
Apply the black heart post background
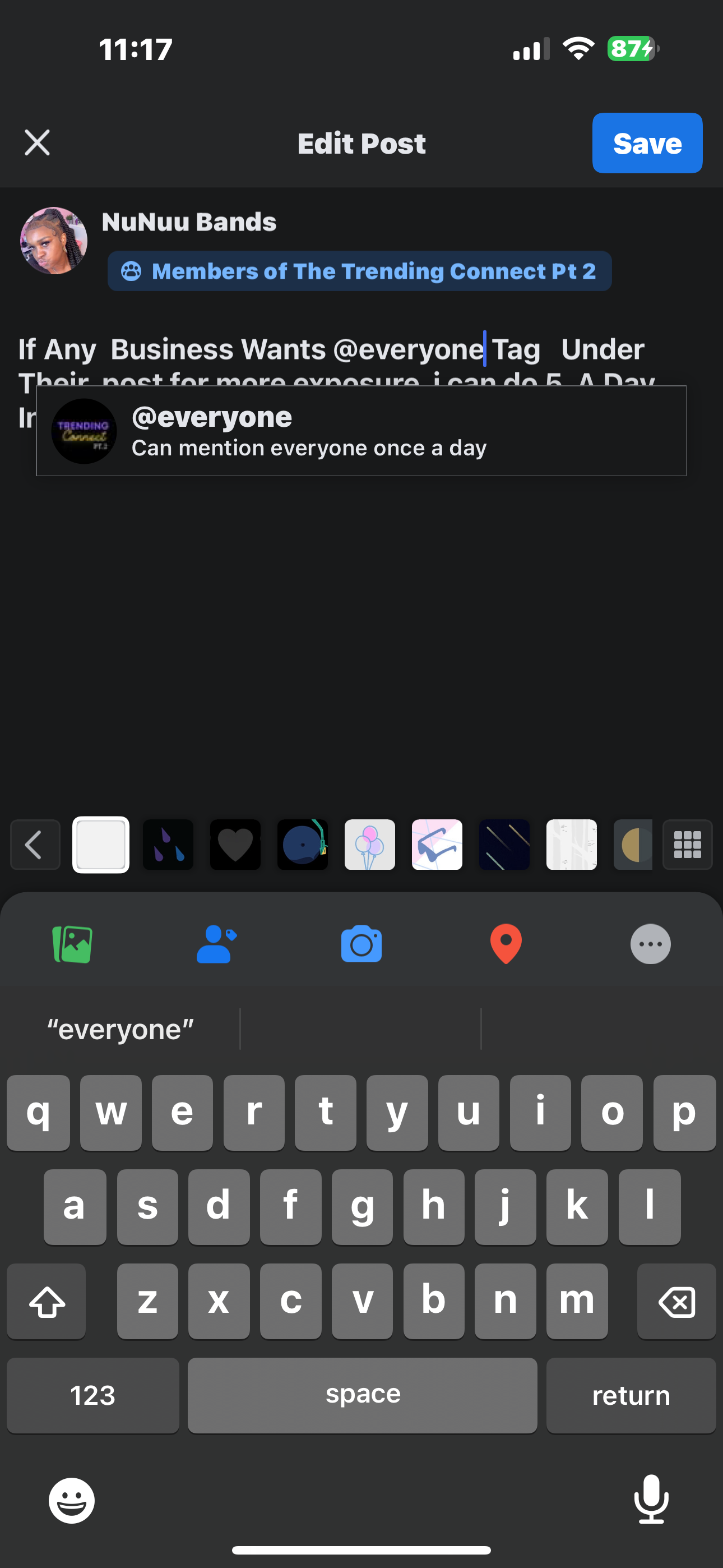point(235,845)
